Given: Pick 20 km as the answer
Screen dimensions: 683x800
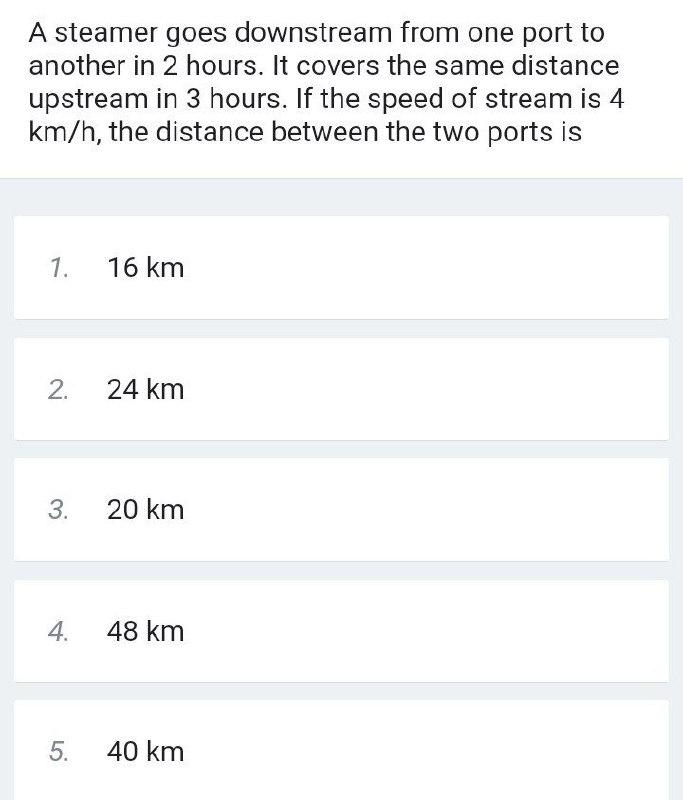Looking at the screenshot, I should [146, 510].
